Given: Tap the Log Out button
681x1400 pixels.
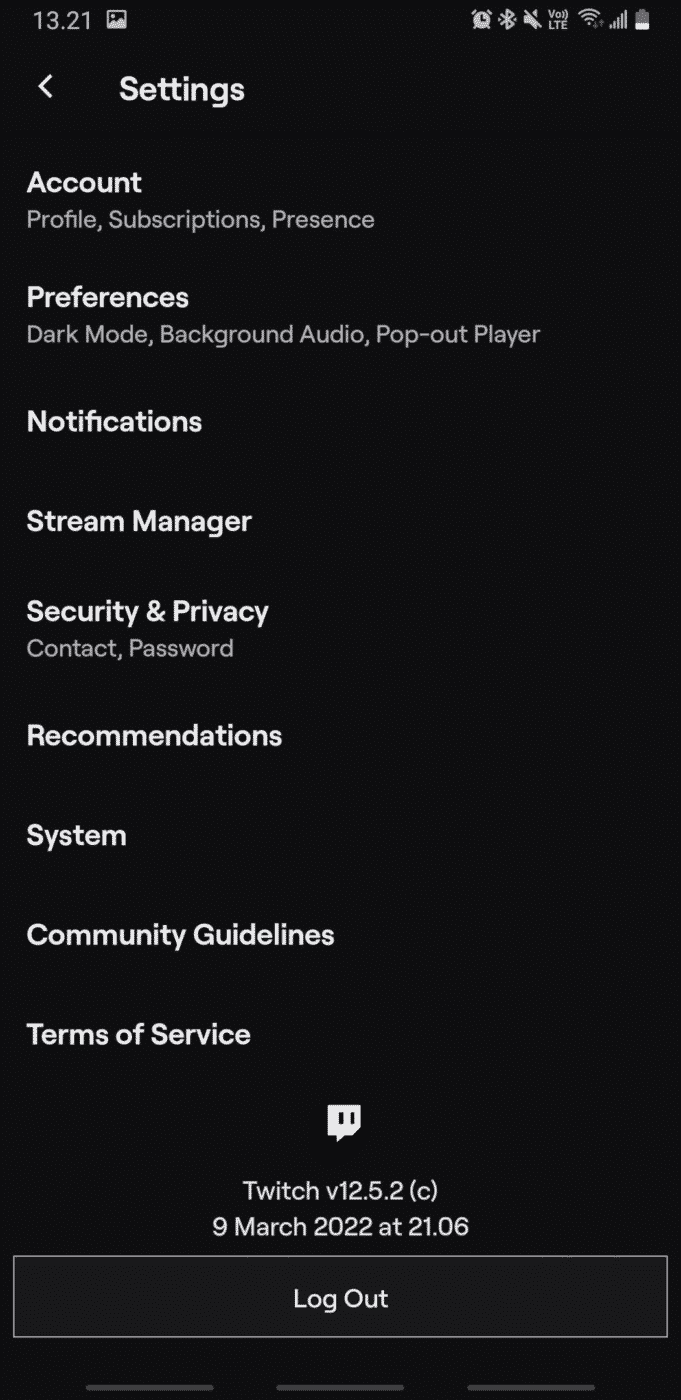Looking at the screenshot, I should click(340, 1297).
